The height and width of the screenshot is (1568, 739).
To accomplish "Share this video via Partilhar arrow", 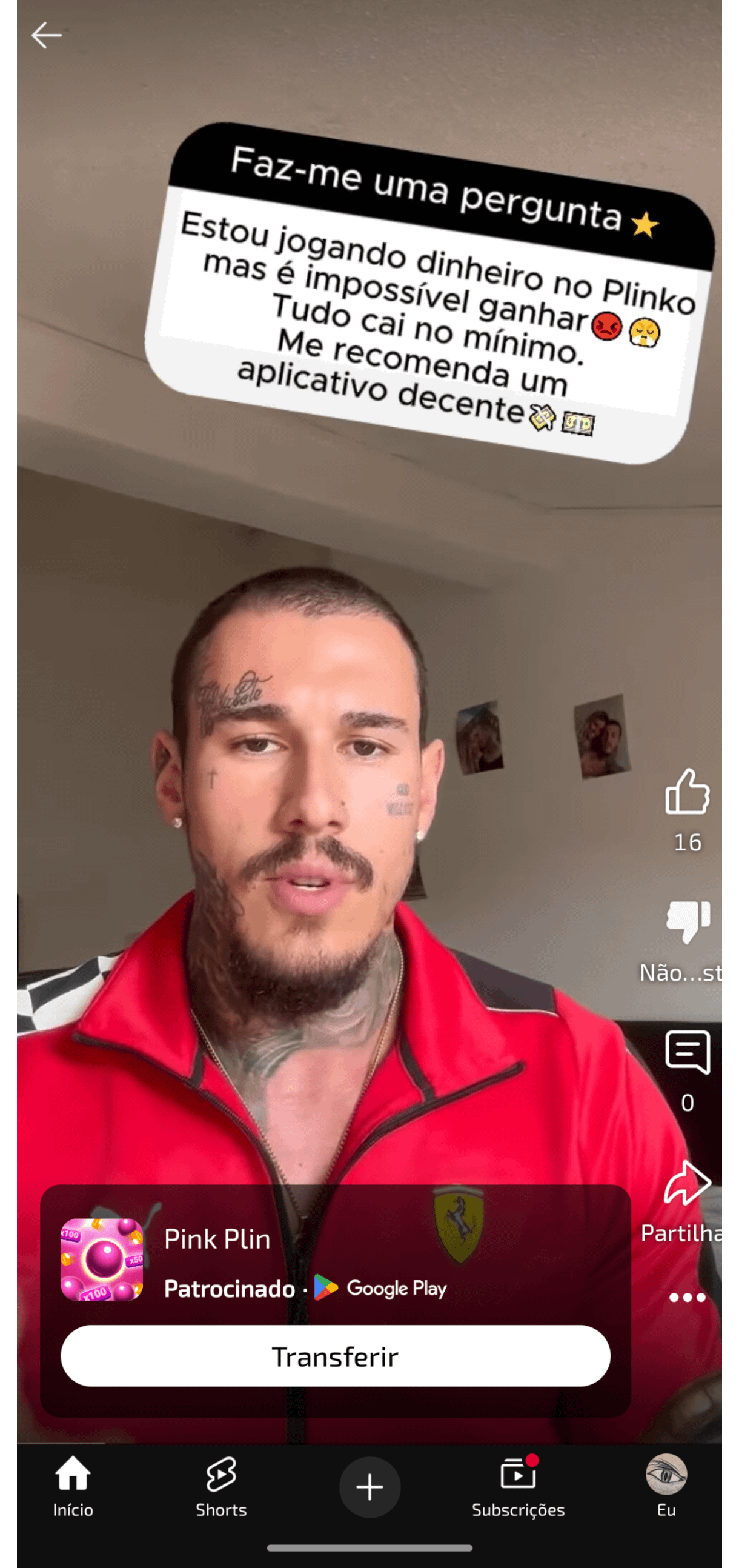I will [688, 1183].
